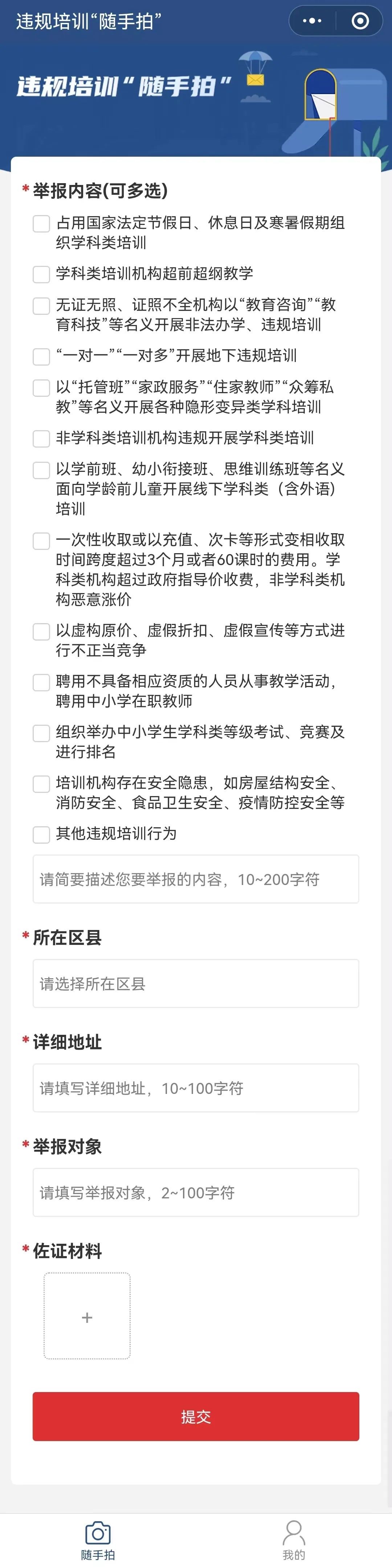Submit the report with 提交
This screenshot has height=1568, width=392.
[195, 1416]
